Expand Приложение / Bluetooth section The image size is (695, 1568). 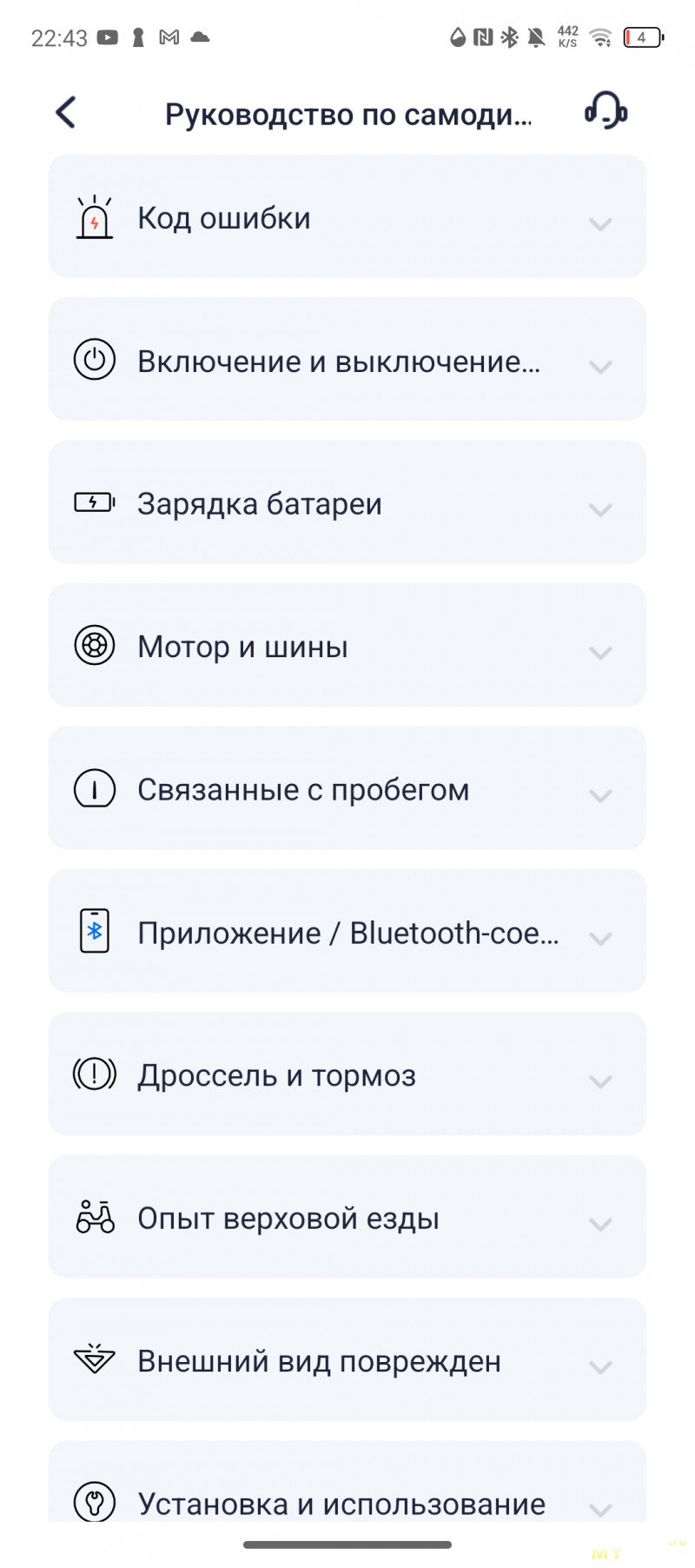point(347,932)
